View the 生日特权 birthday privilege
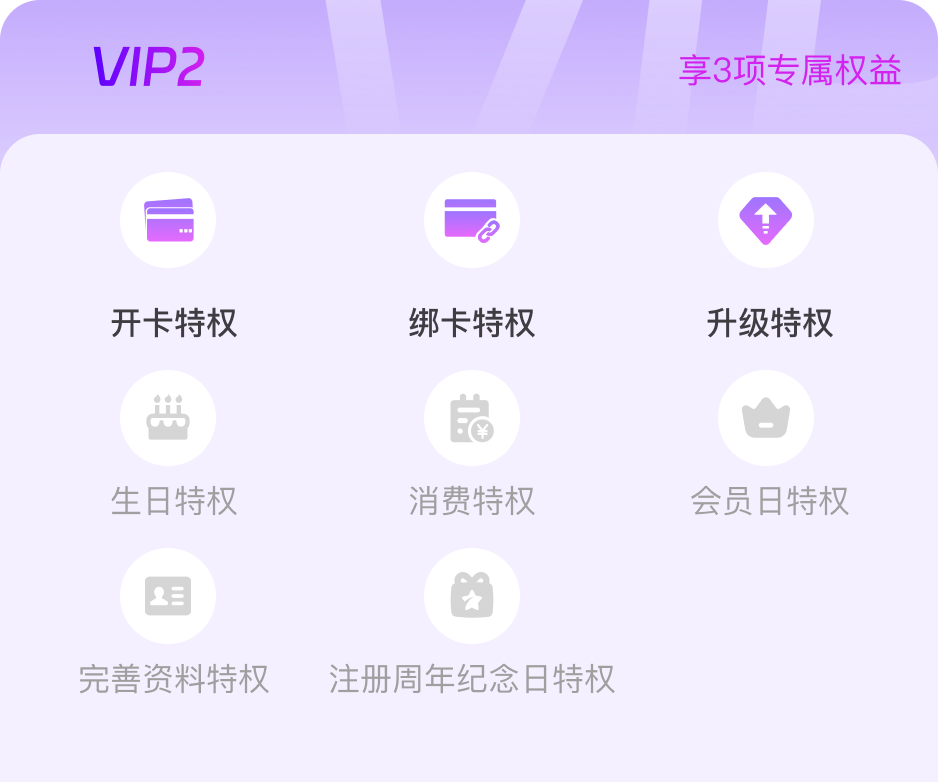Image resolution: width=938 pixels, height=782 pixels. coord(168,418)
